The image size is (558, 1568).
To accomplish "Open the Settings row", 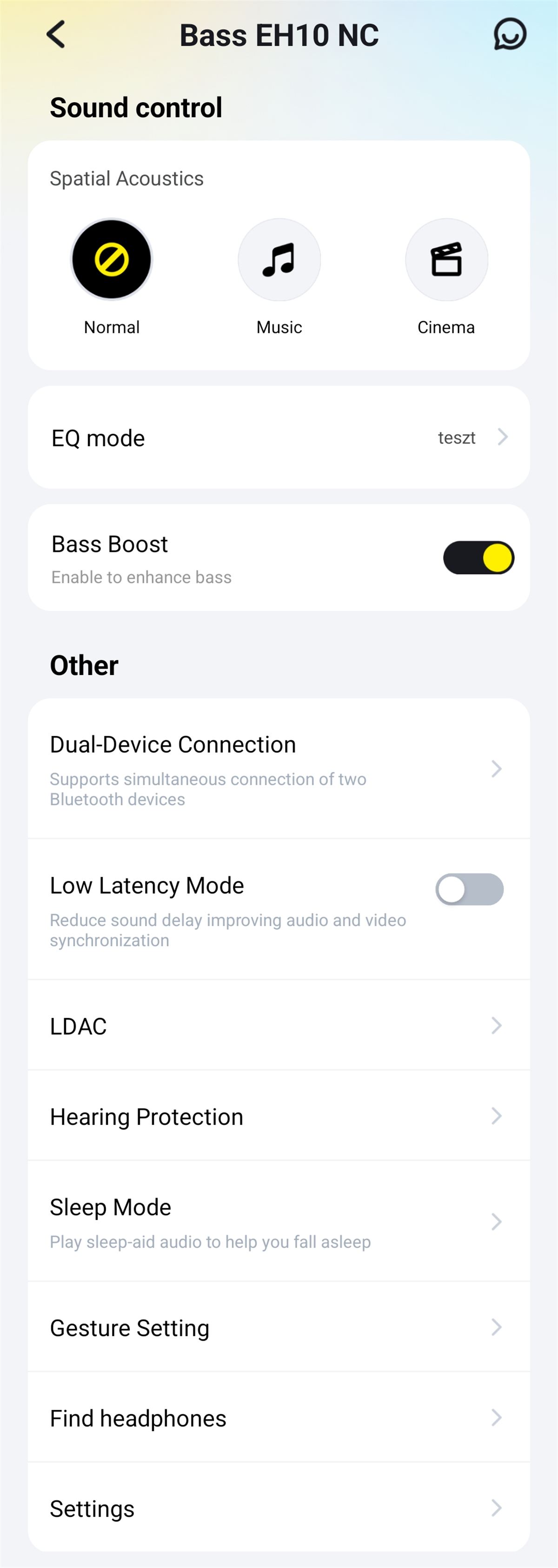I will pos(279,1508).
